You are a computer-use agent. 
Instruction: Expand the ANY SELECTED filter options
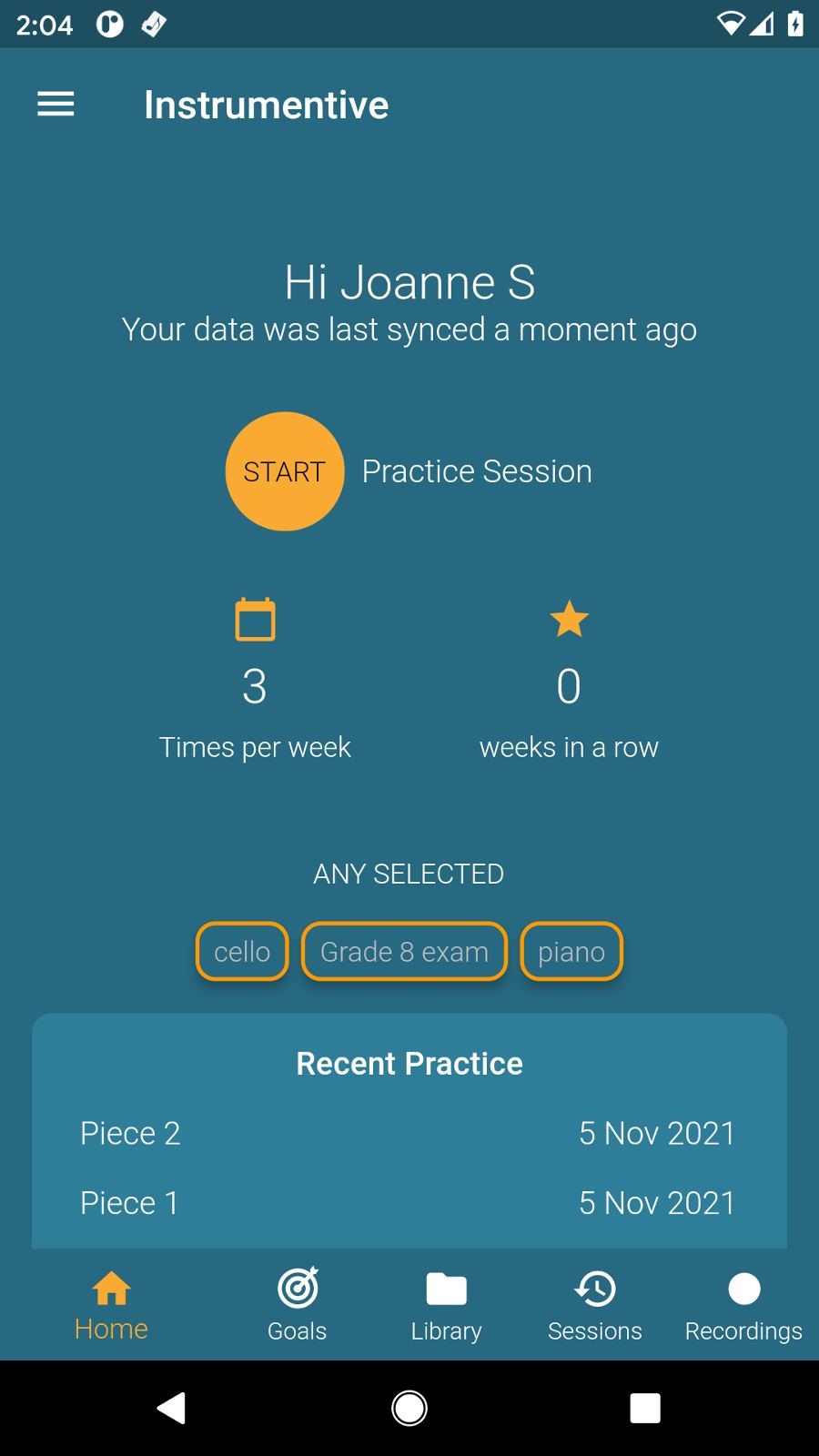pos(409,873)
